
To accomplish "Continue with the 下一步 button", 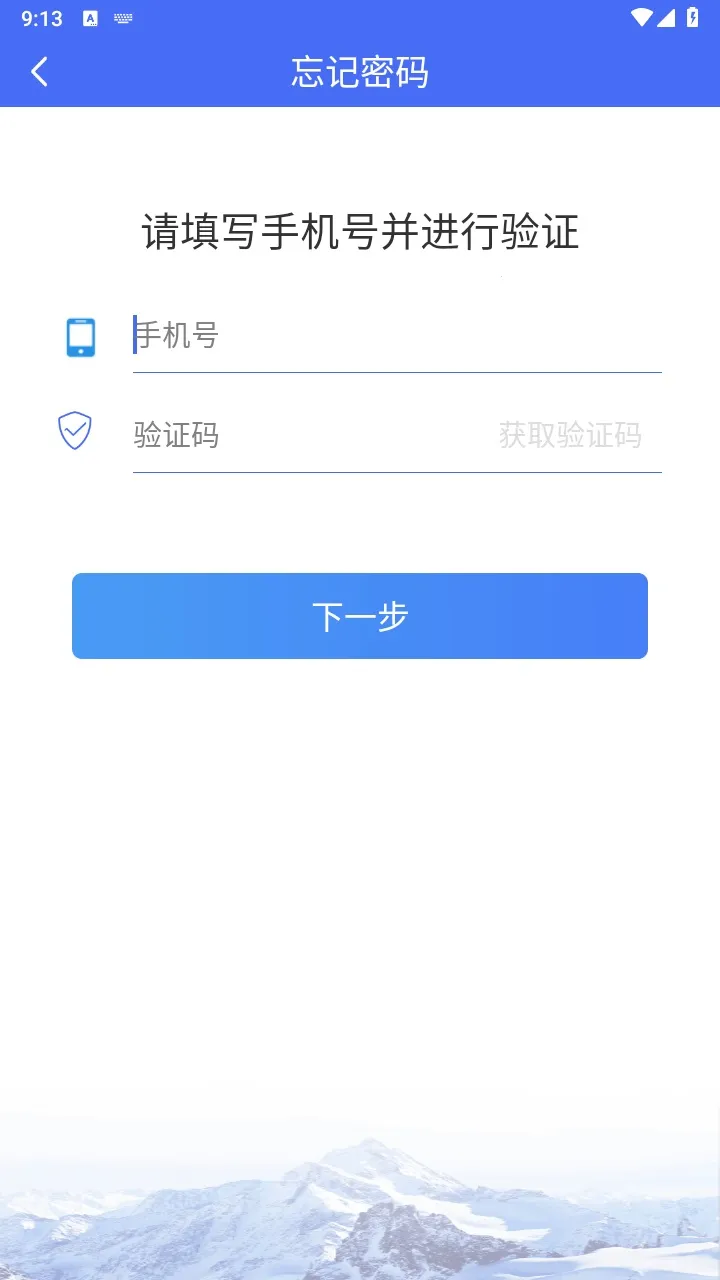I will 360,616.
